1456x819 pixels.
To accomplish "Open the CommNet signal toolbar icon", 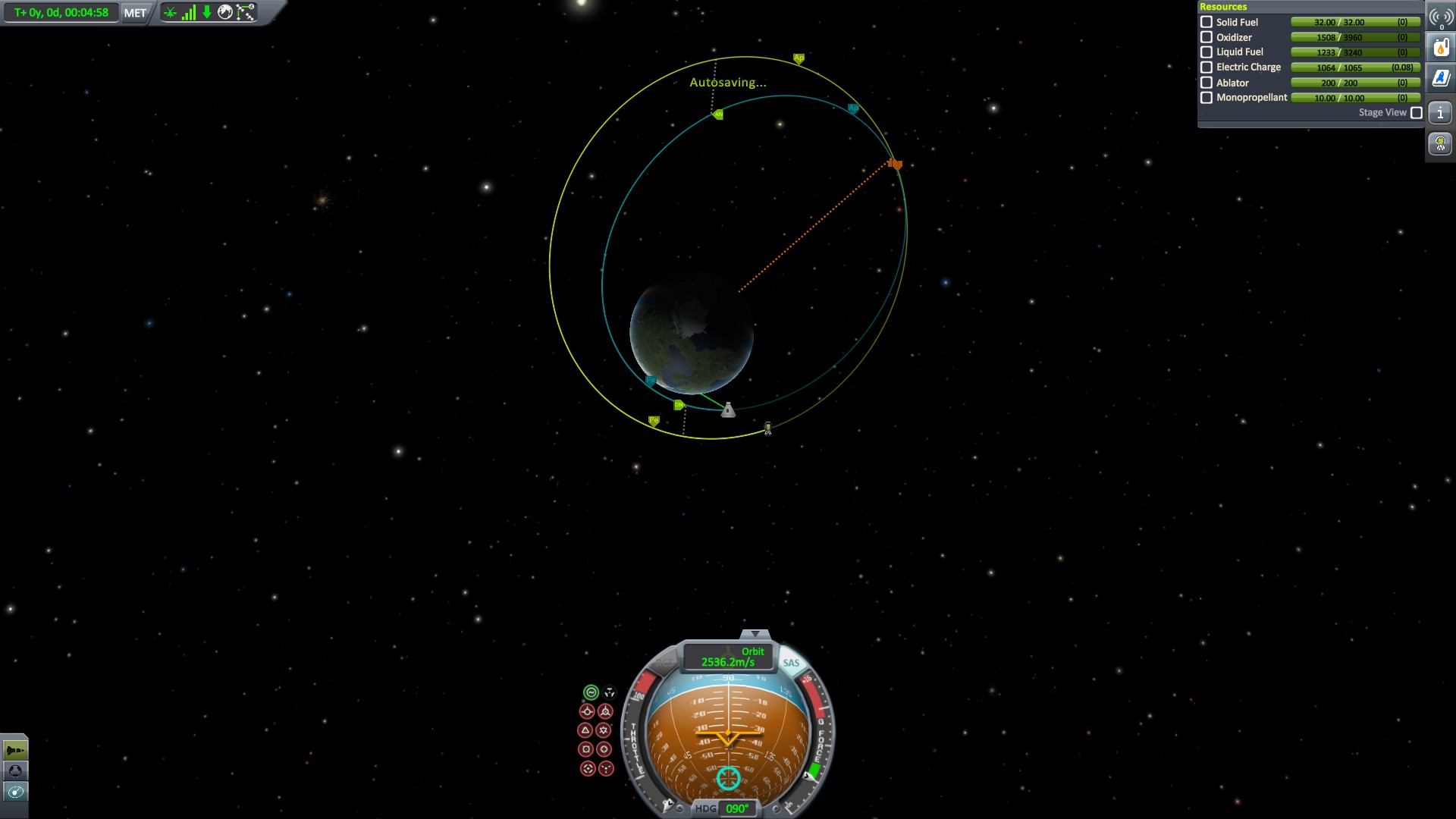I will (x=1440, y=17).
